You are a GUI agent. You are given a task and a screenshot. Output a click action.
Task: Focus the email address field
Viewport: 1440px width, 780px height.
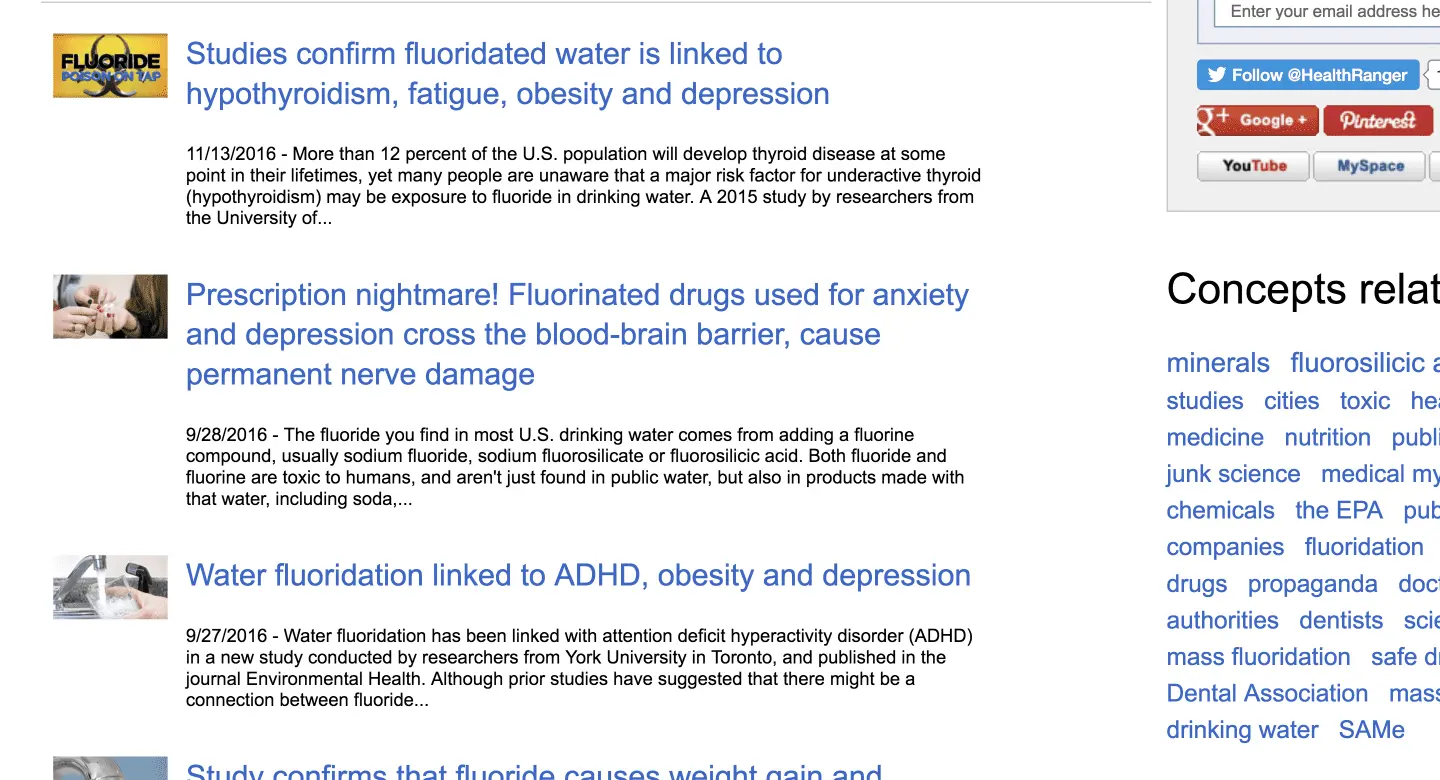(1330, 12)
